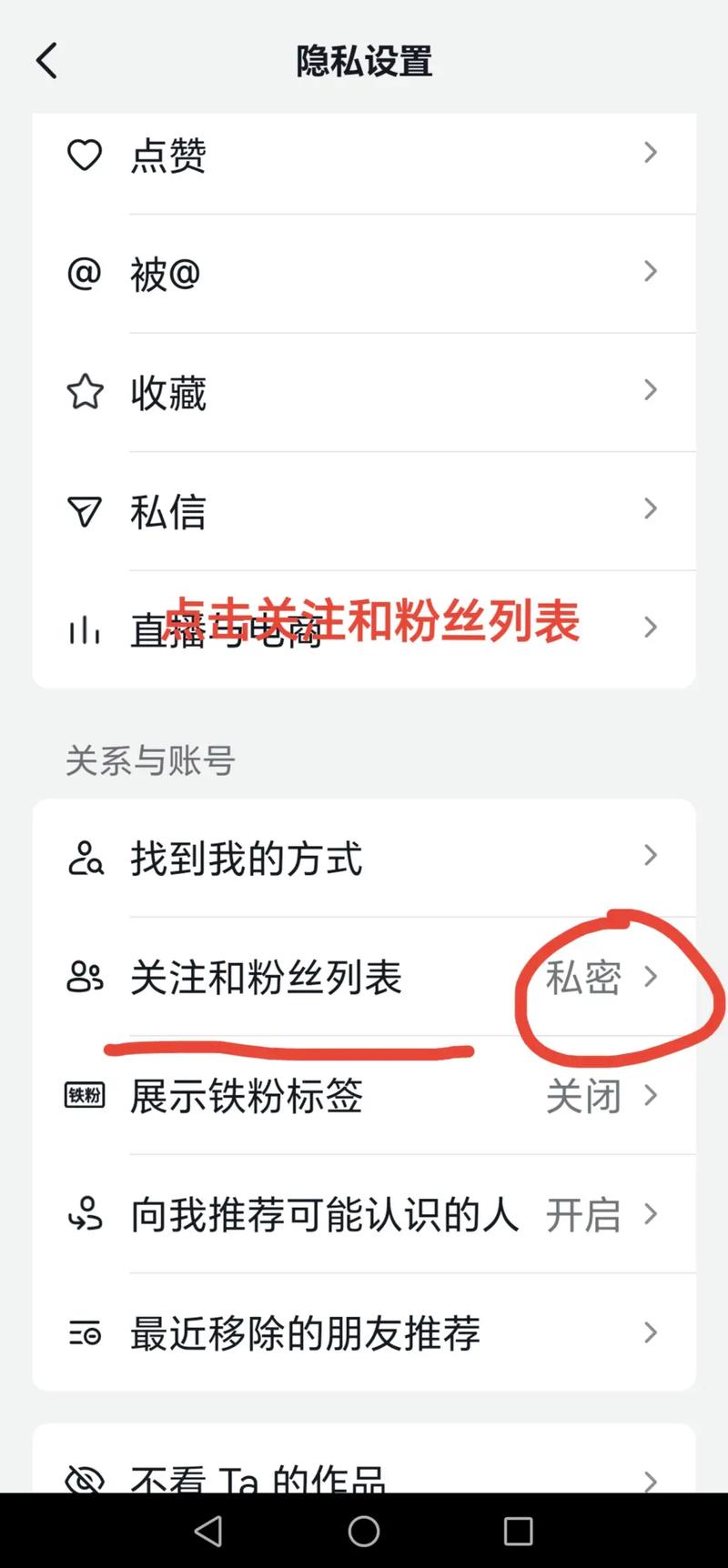Open 点赞 privacy settings

pos(364,156)
